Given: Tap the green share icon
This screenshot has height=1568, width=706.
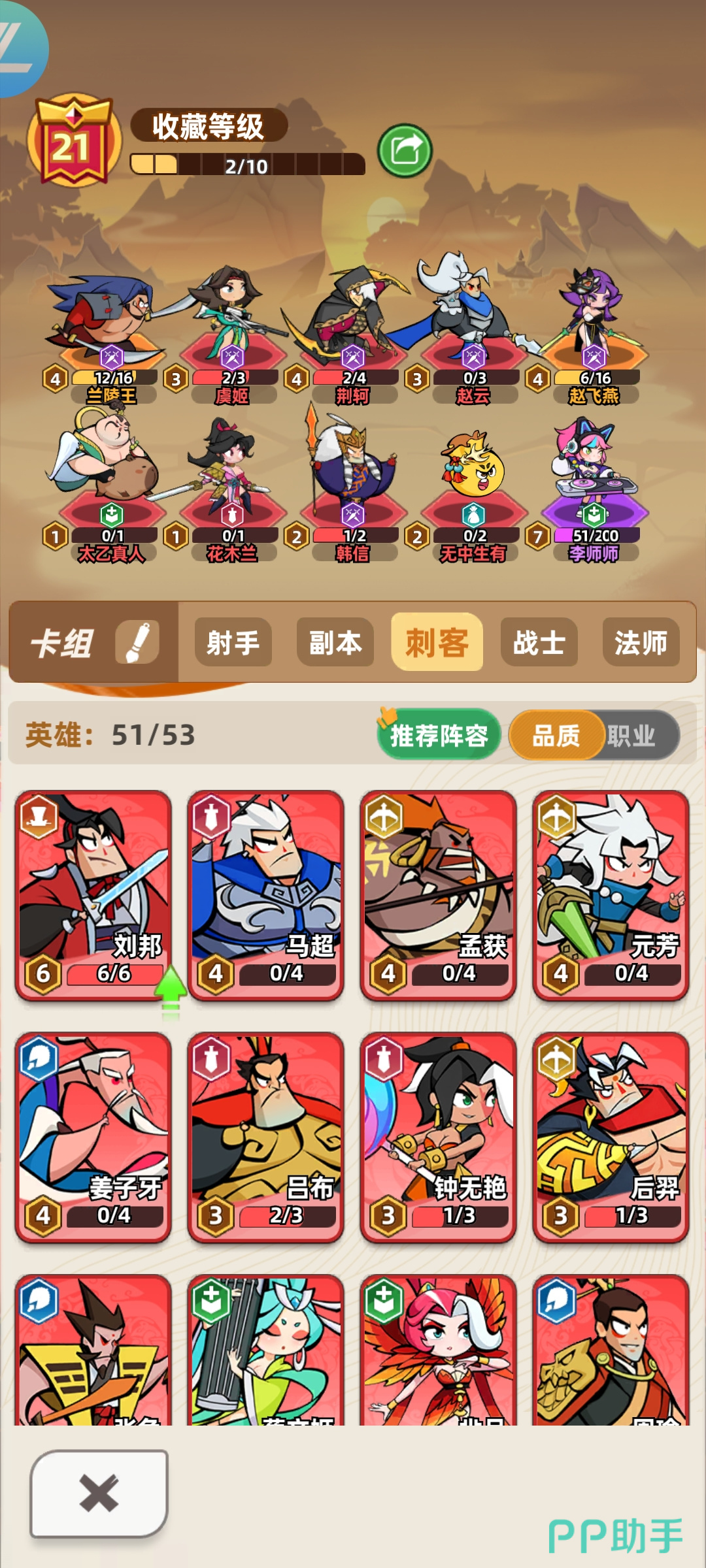Looking at the screenshot, I should click(x=405, y=150).
